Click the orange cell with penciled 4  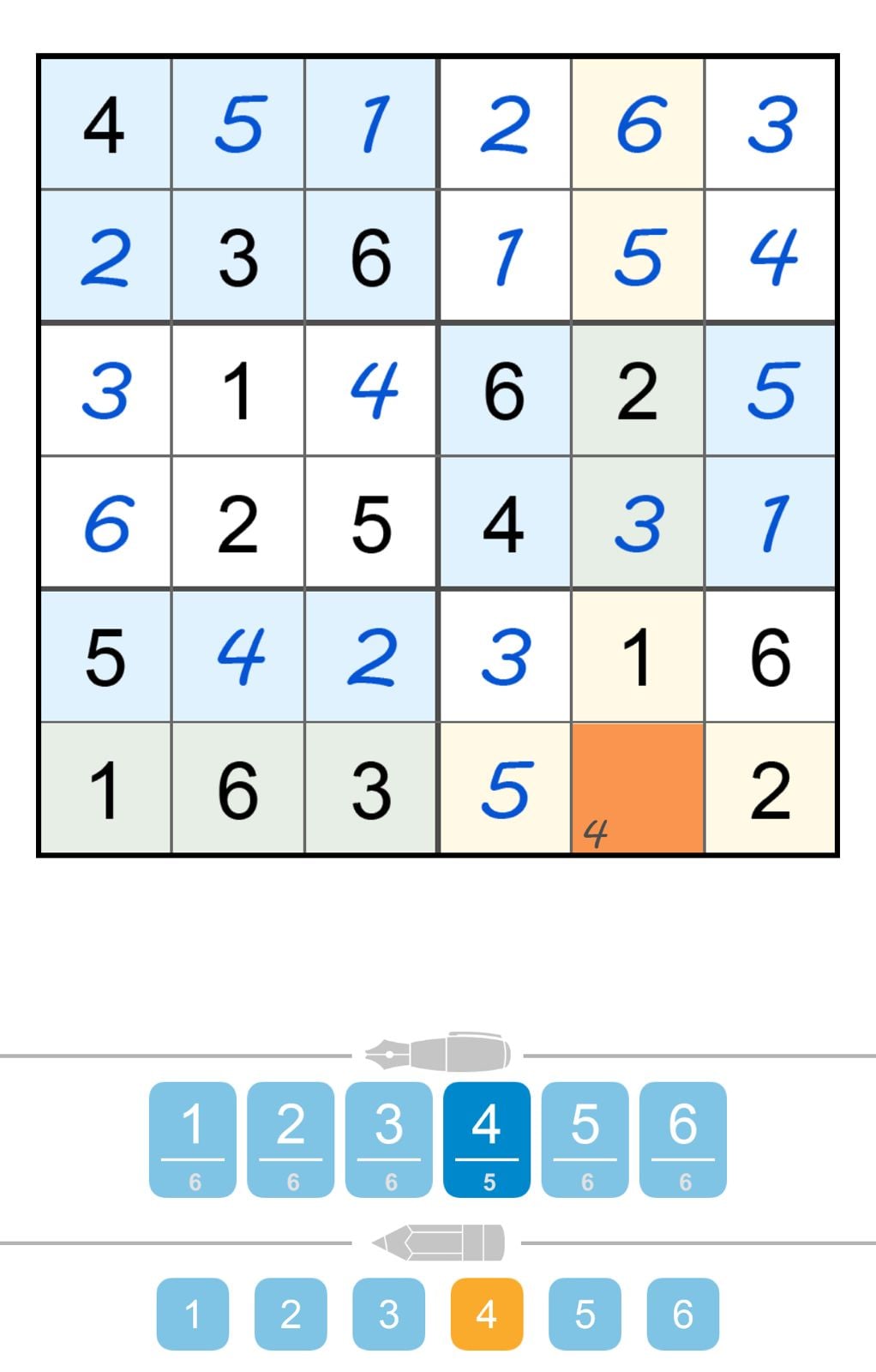[637, 789]
